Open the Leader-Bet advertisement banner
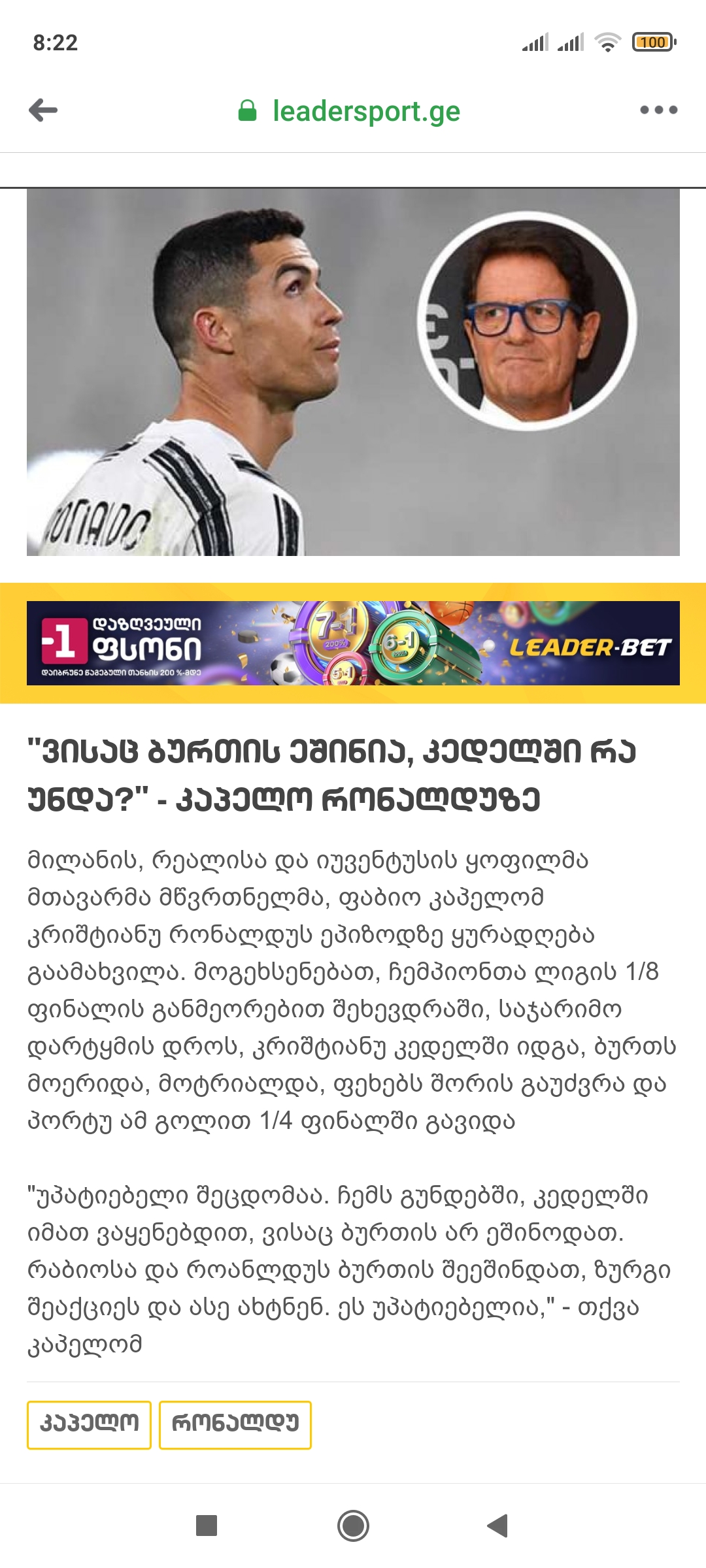Image resolution: width=706 pixels, height=1568 pixels. (353, 643)
